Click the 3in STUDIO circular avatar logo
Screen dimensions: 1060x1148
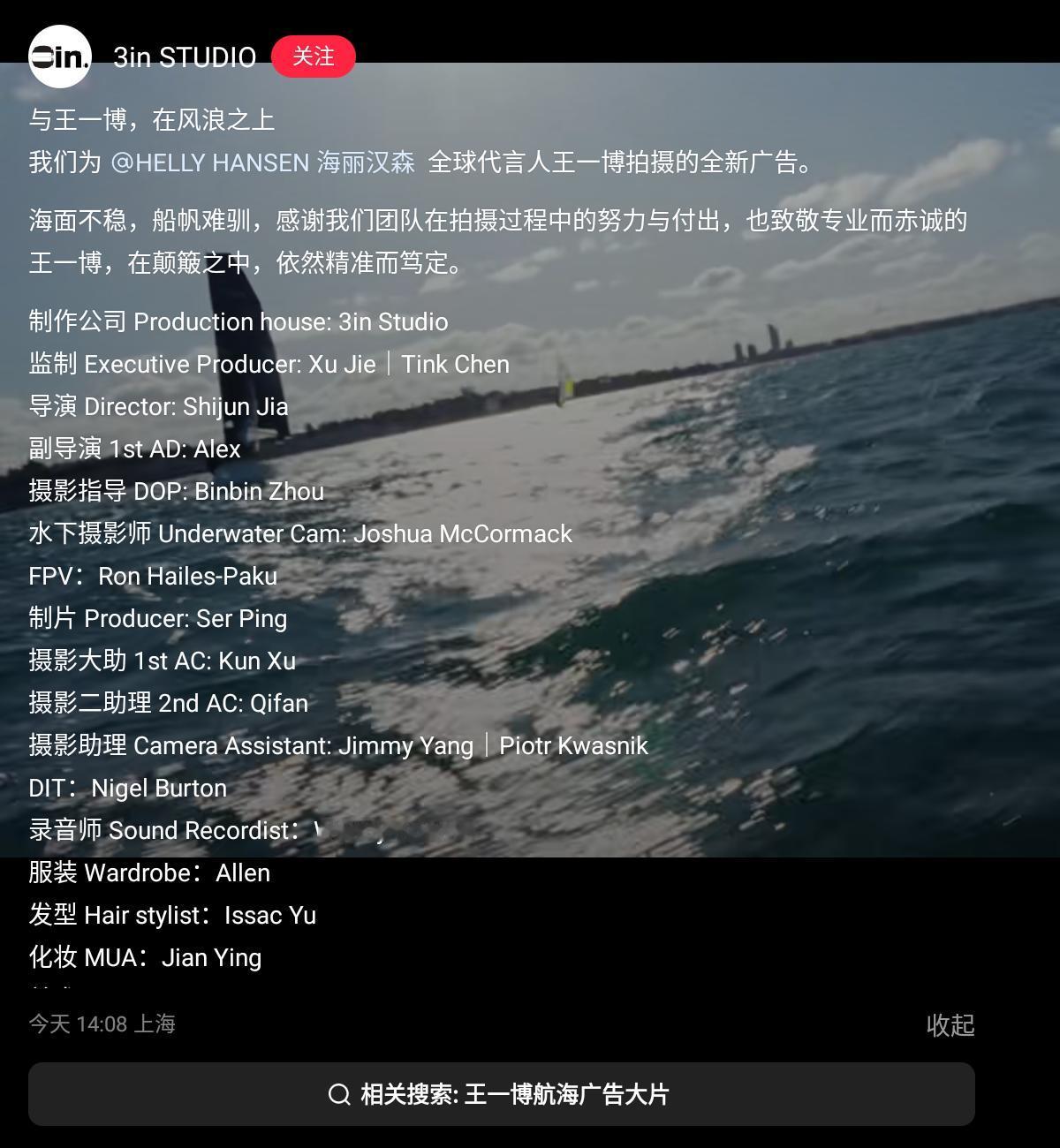(58, 57)
